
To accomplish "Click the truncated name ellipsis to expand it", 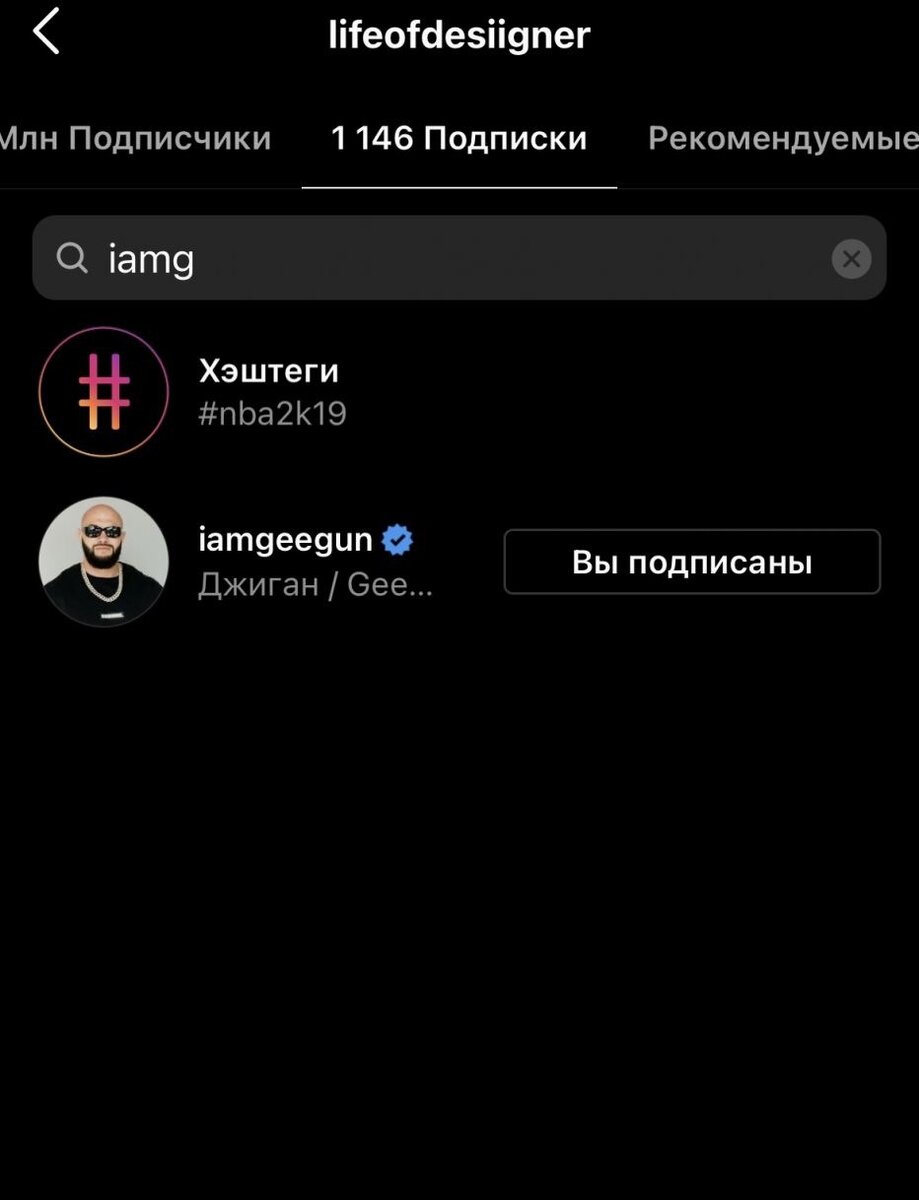I will pos(413,584).
